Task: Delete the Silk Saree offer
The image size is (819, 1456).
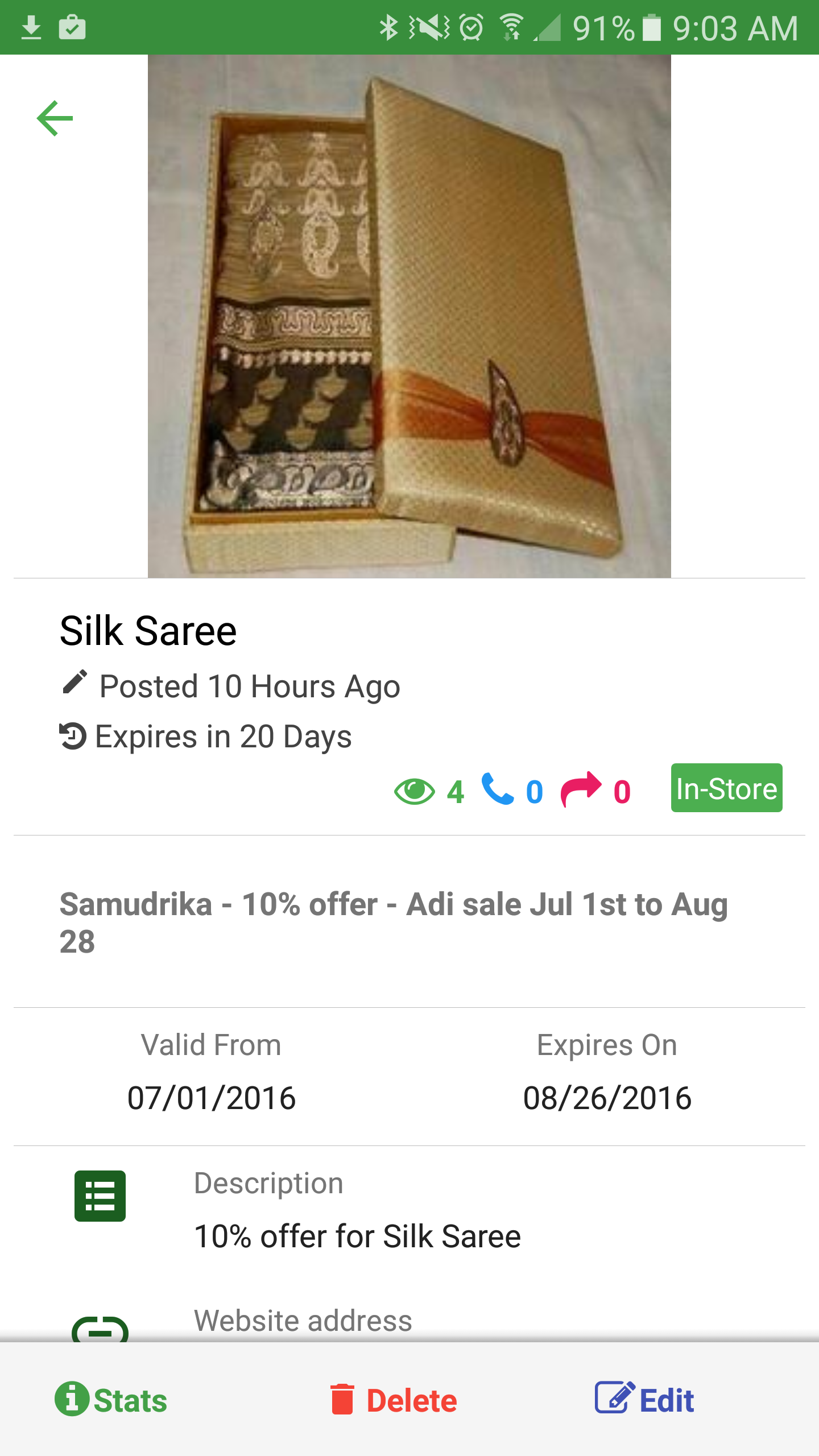Action: [x=394, y=1400]
